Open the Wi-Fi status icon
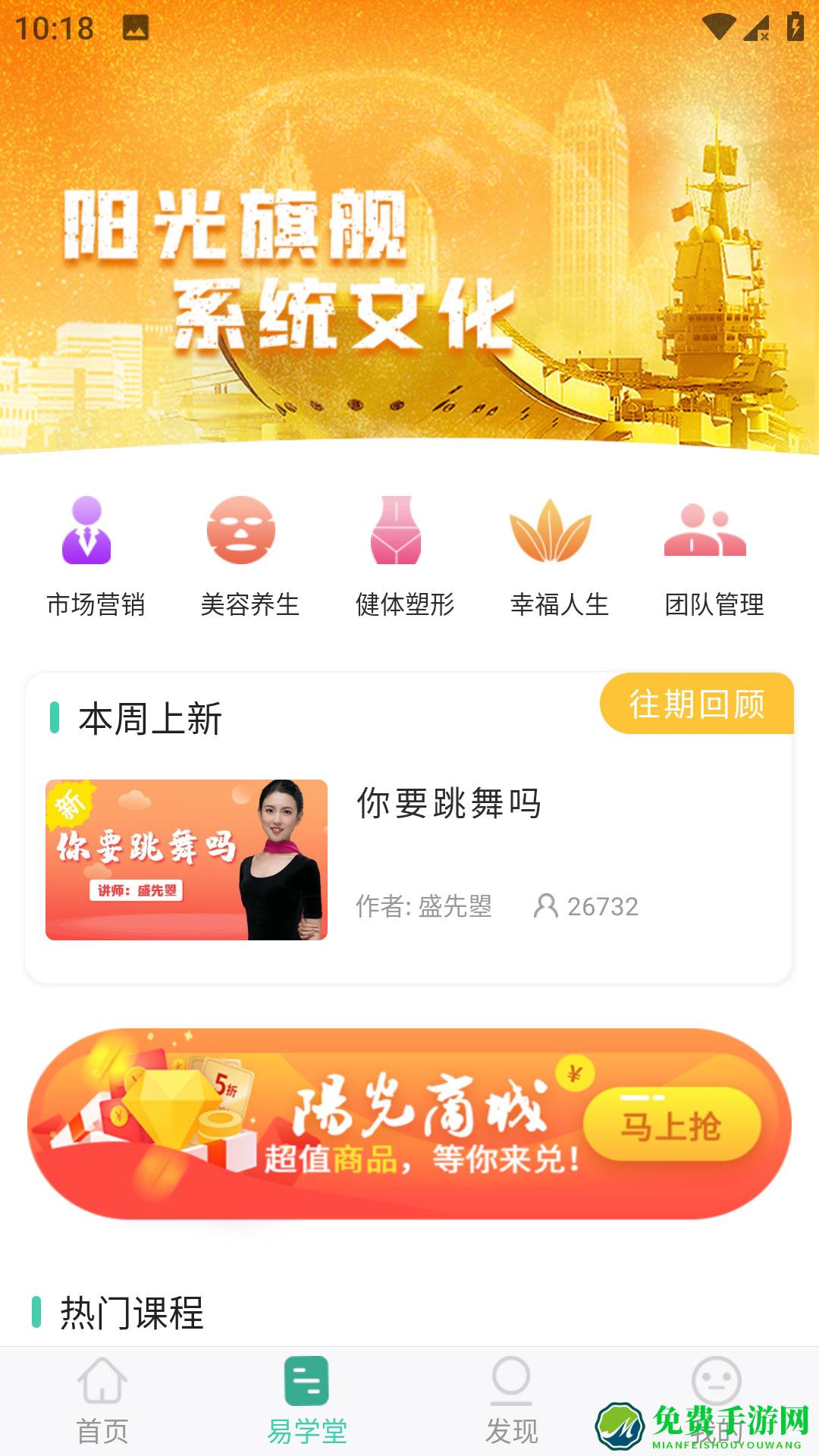The height and width of the screenshot is (1456, 819). [x=720, y=24]
